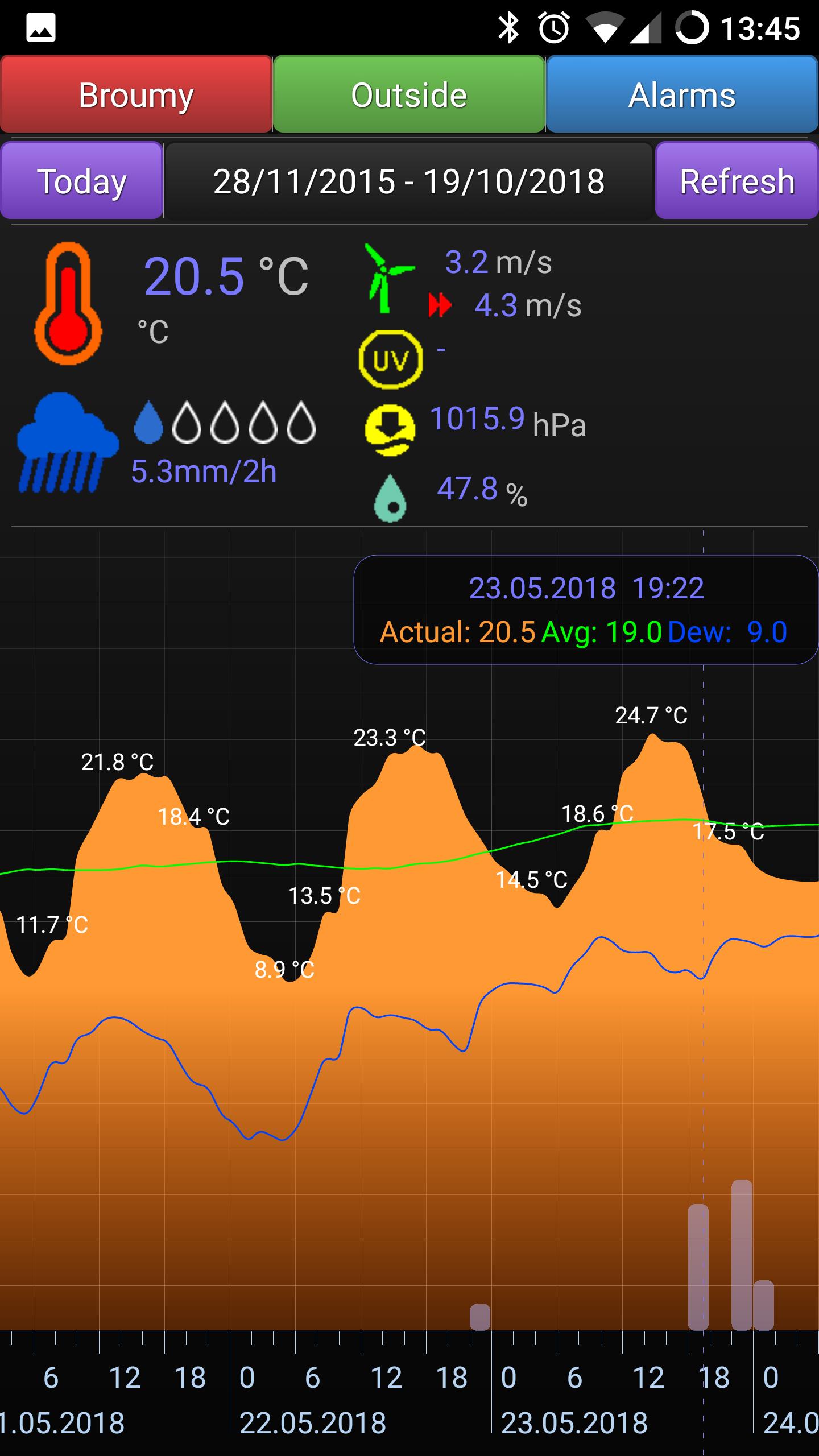Jump to Today's data
Image resolution: width=819 pixels, height=1456 pixels.
coord(82,181)
